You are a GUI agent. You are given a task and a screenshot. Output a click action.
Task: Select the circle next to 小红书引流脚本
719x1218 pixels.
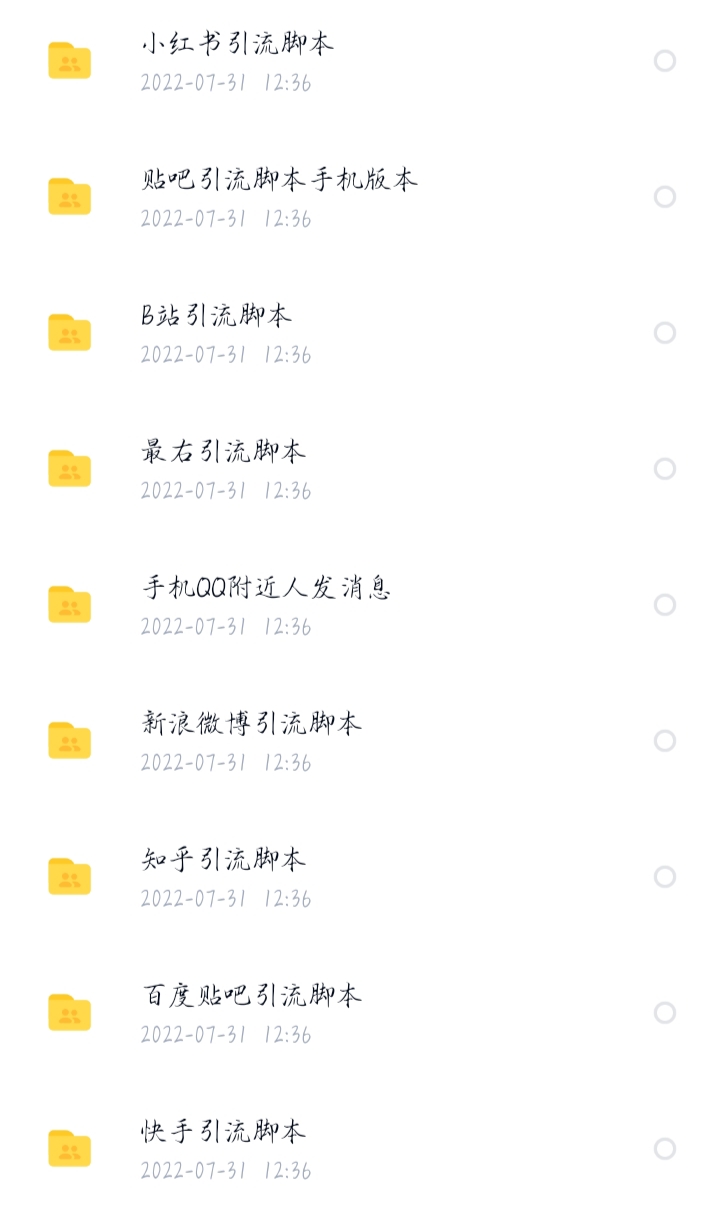[x=665, y=61]
